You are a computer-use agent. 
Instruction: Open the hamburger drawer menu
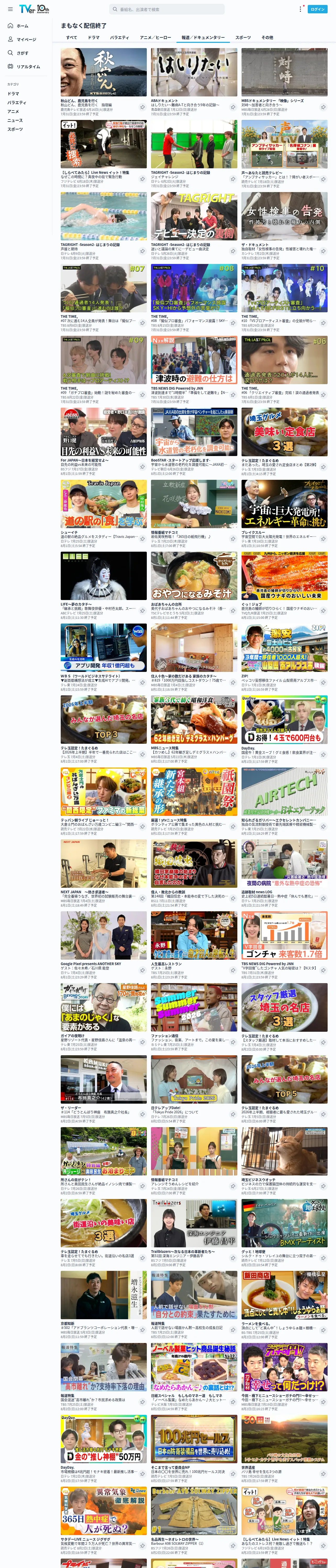coord(10,9)
